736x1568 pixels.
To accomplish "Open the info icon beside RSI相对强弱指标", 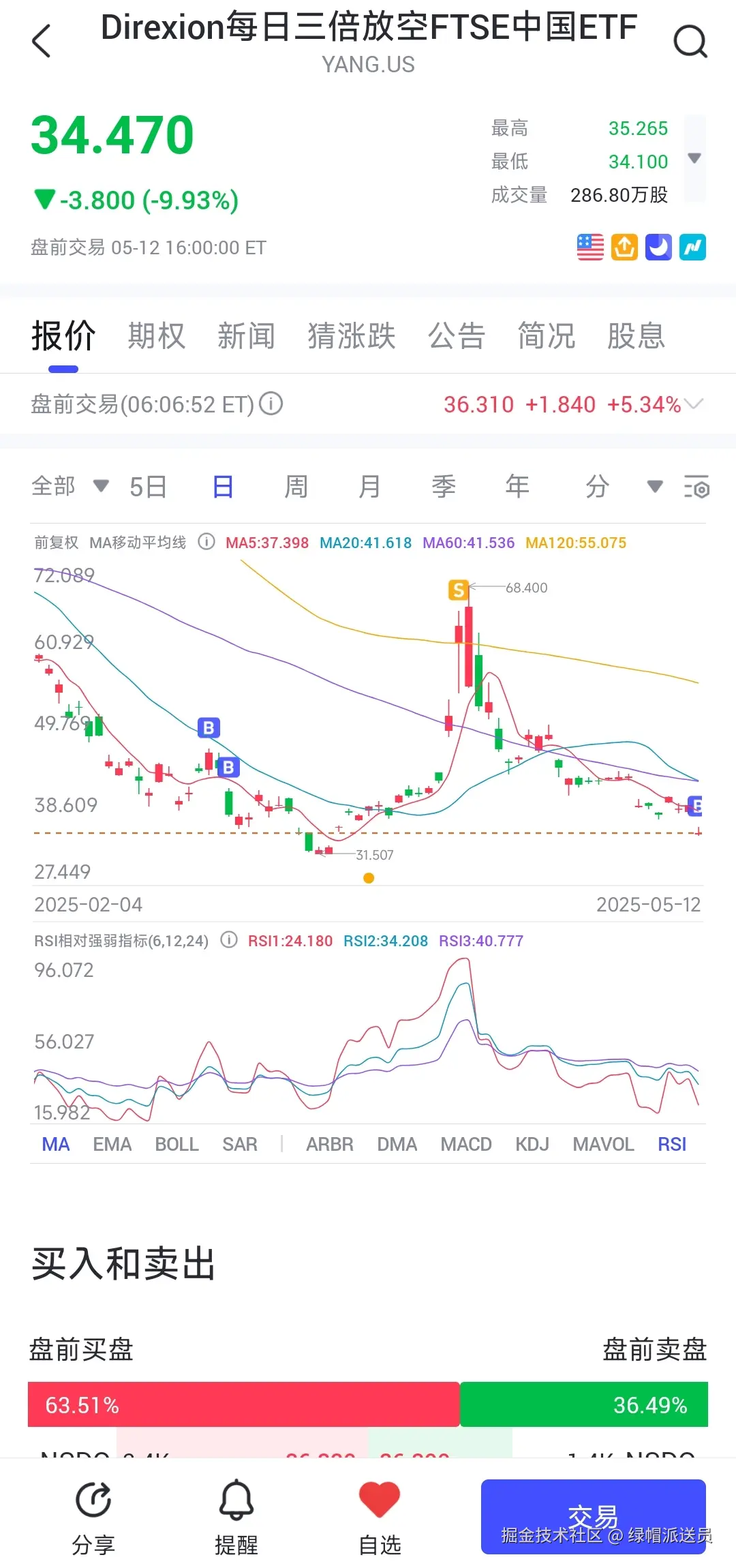I will coord(228,941).
